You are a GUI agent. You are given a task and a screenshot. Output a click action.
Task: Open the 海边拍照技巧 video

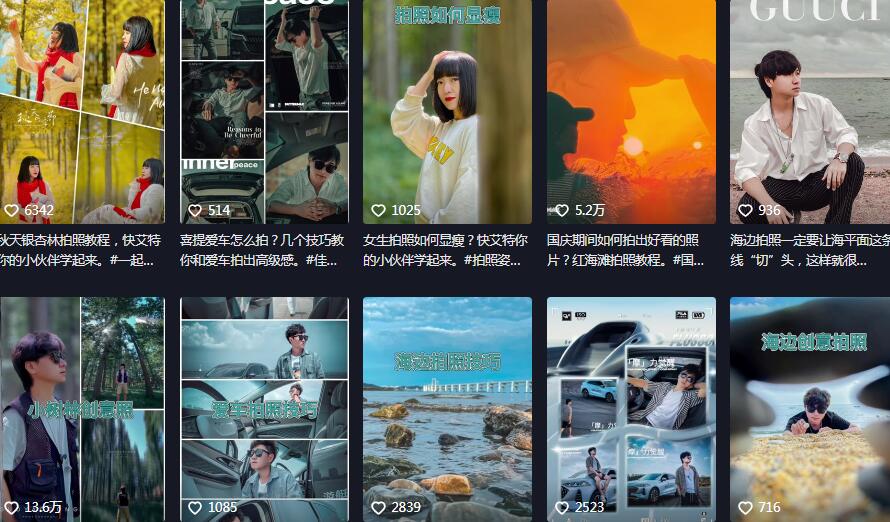pyautogui.click(x=447, y=410)
